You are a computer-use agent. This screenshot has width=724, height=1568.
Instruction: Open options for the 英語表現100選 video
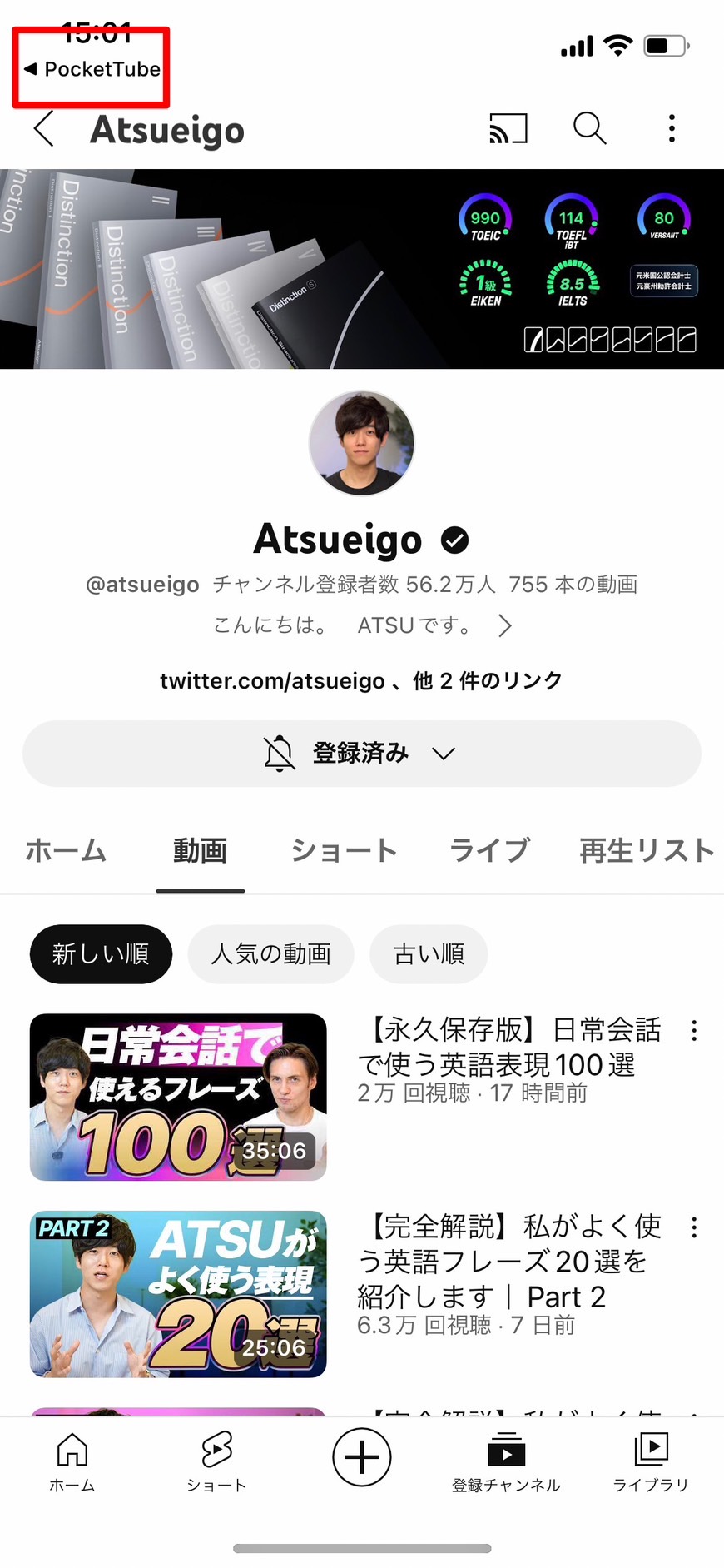[694, 1031]
